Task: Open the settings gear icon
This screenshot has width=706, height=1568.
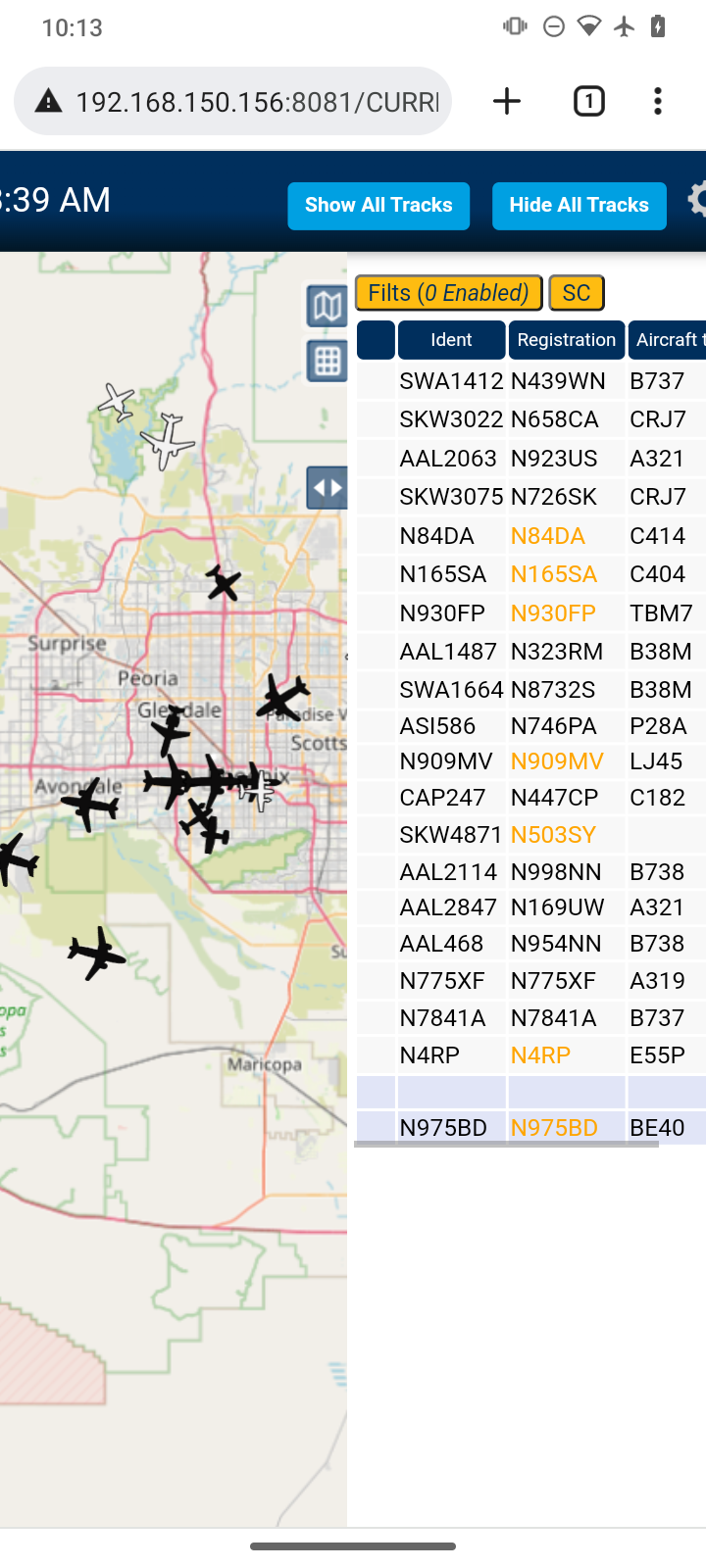Action: click(696, 200)
